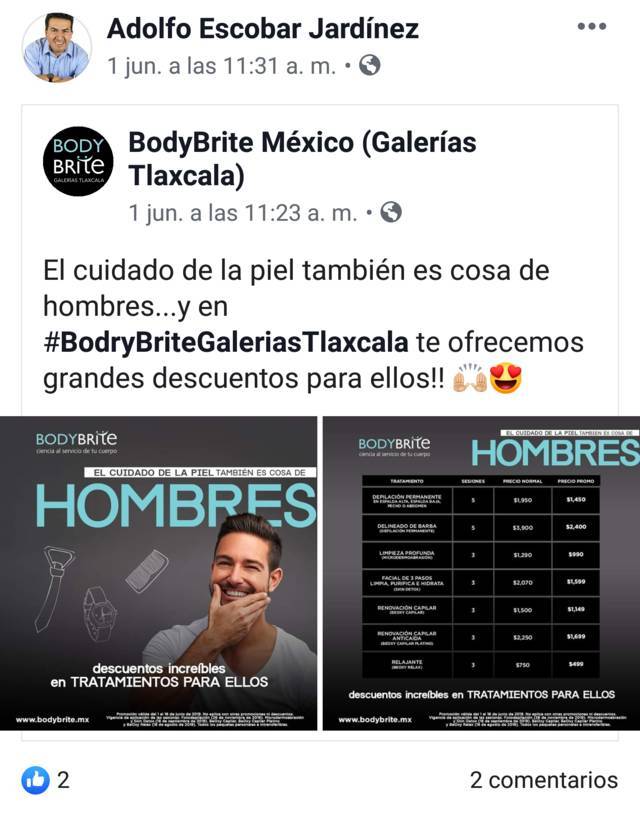
Task: Open the Adolfo Escobar Jardínez profile name
Action: 262,29
